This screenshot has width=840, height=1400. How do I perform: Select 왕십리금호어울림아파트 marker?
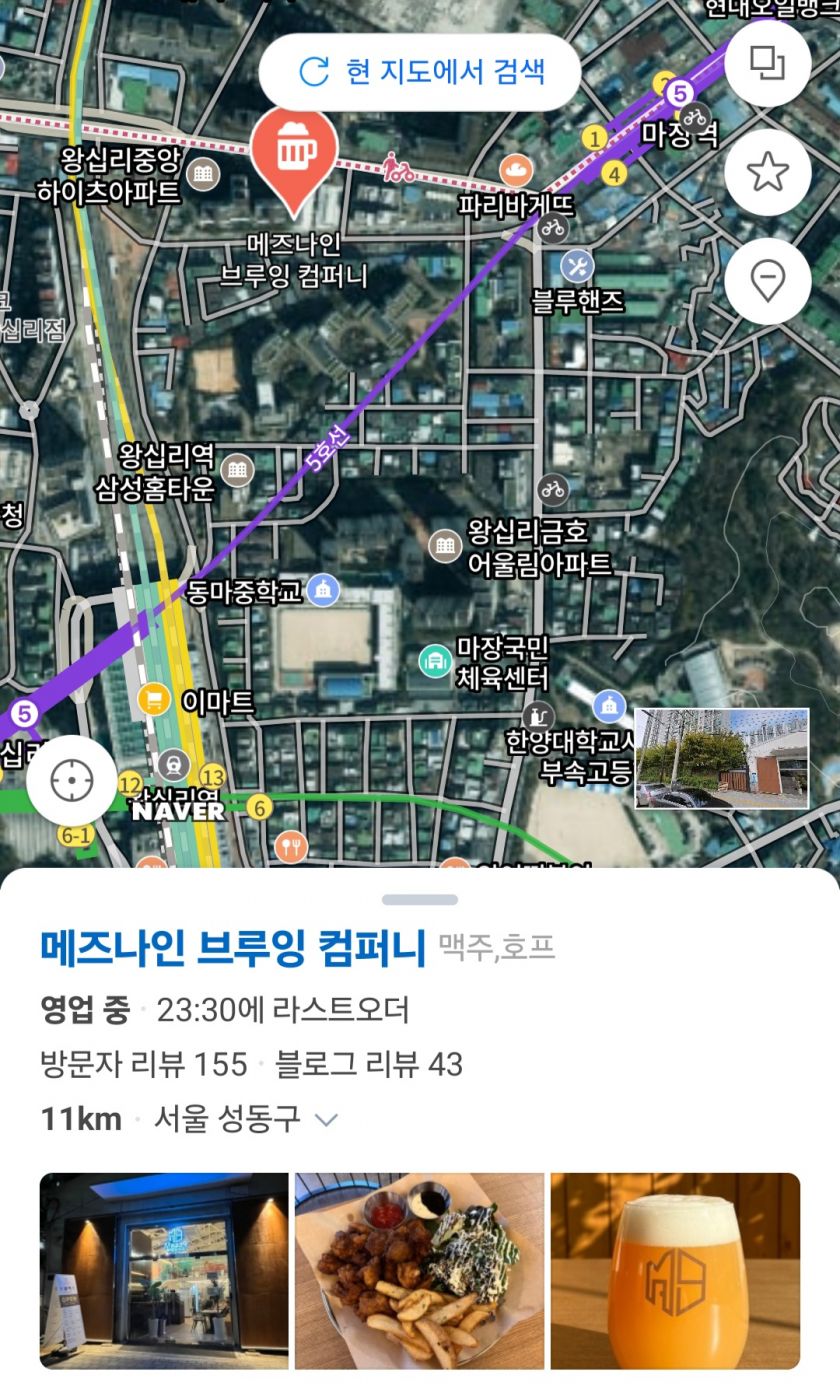[445, 545]
